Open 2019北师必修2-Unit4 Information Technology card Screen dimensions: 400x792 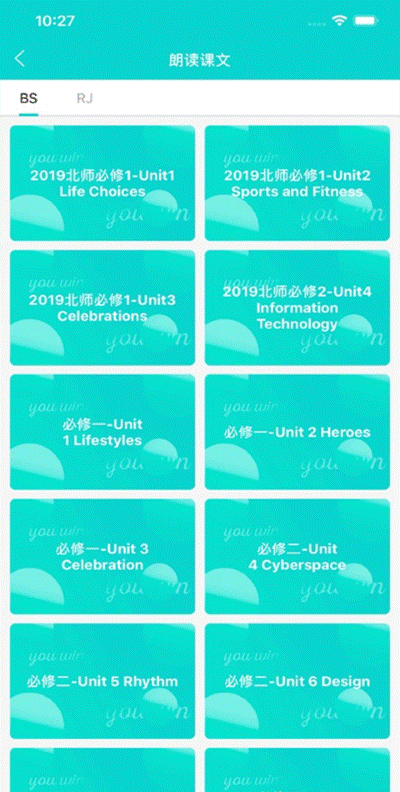[297, 308]
